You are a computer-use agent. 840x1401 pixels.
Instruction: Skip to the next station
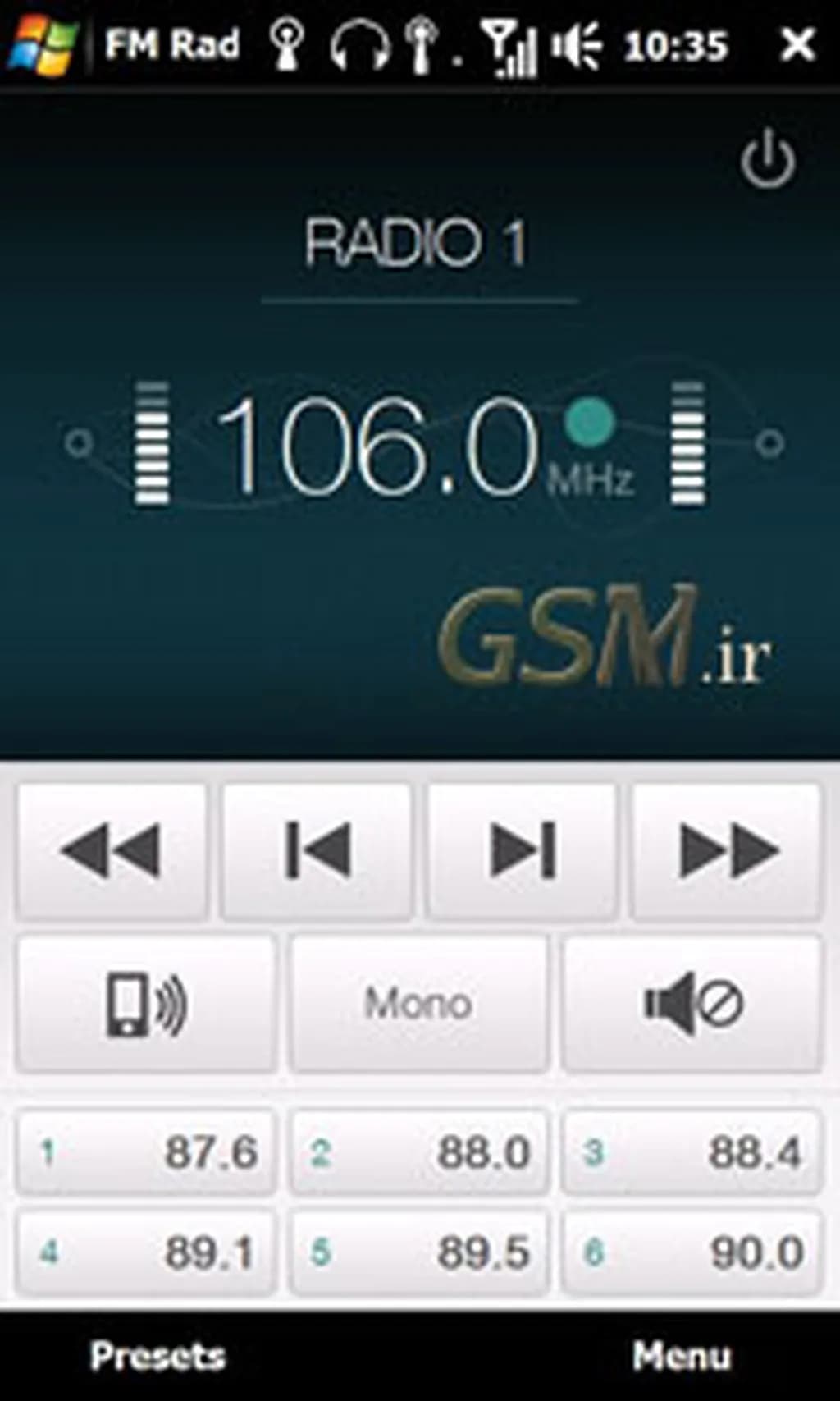pyautogui.click(x=522, y=850)
